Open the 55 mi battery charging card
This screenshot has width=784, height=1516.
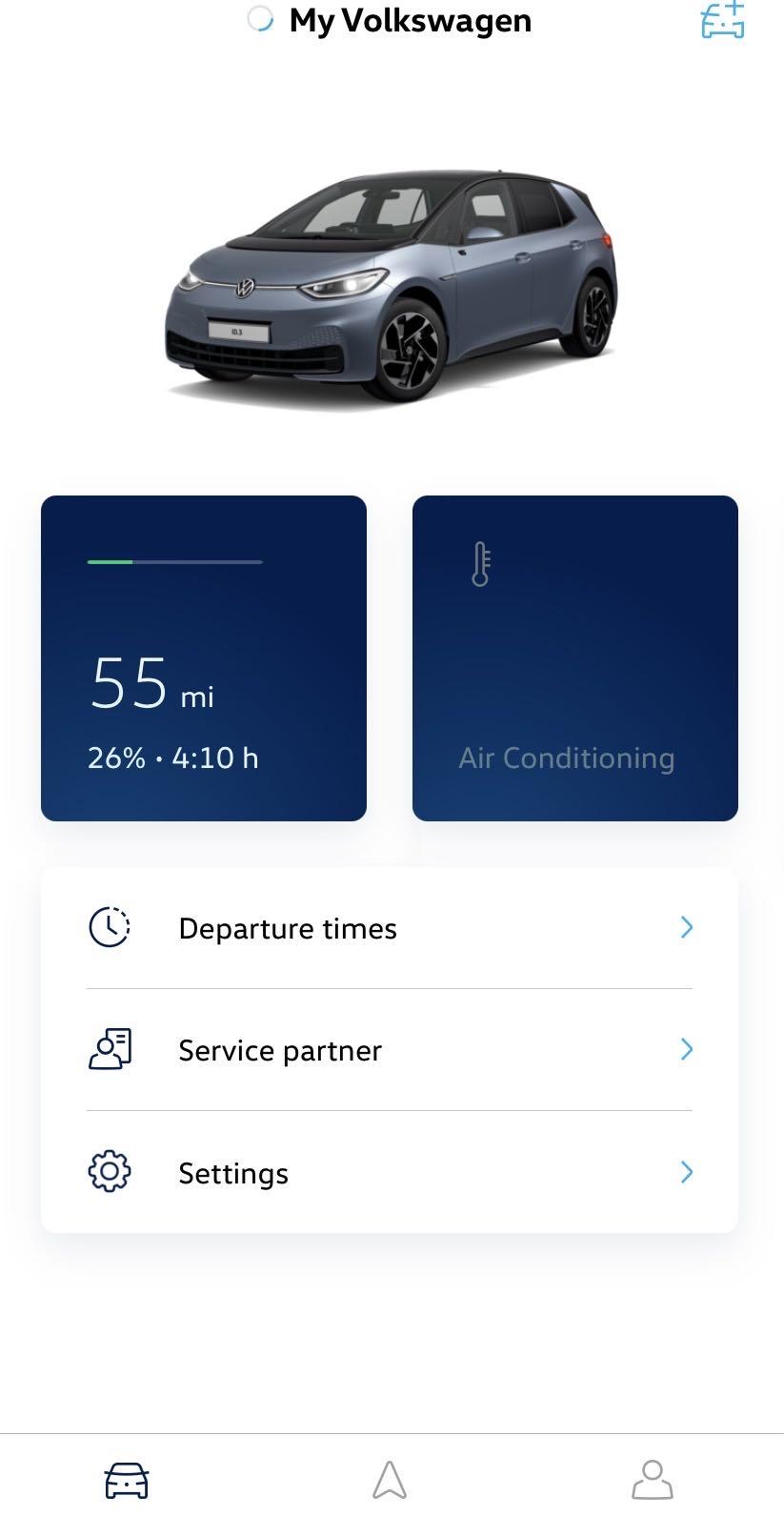(x=203, y=657)
